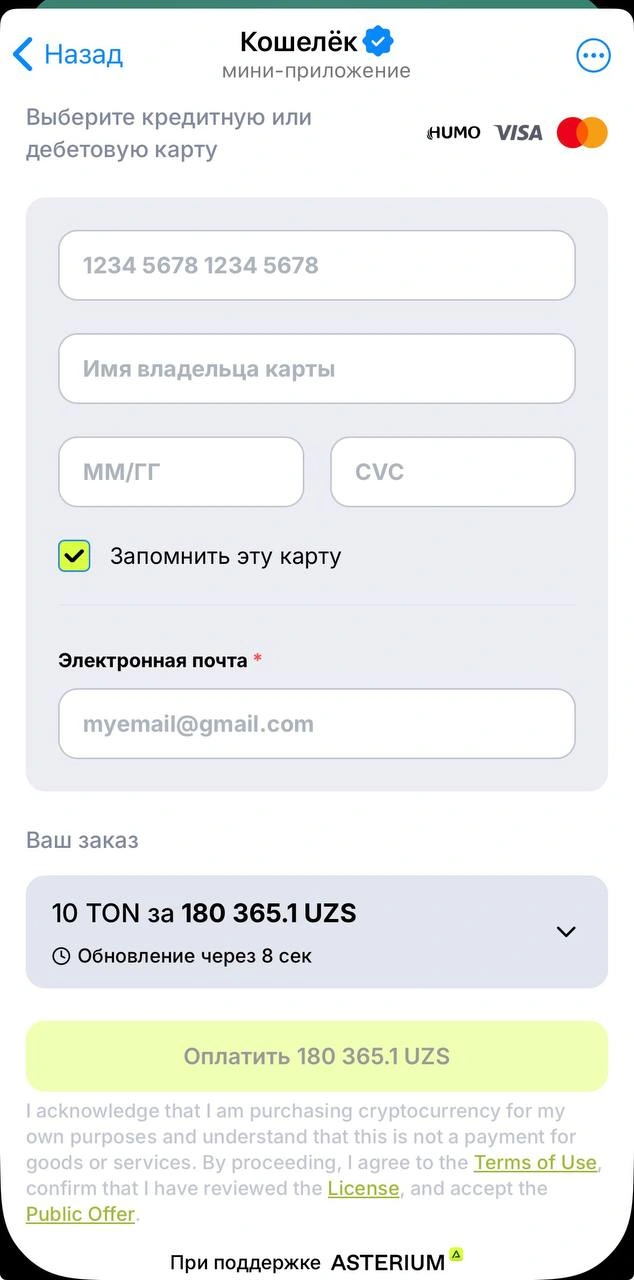
Task: Open the License link
Action: click(x=363, y=1189)
